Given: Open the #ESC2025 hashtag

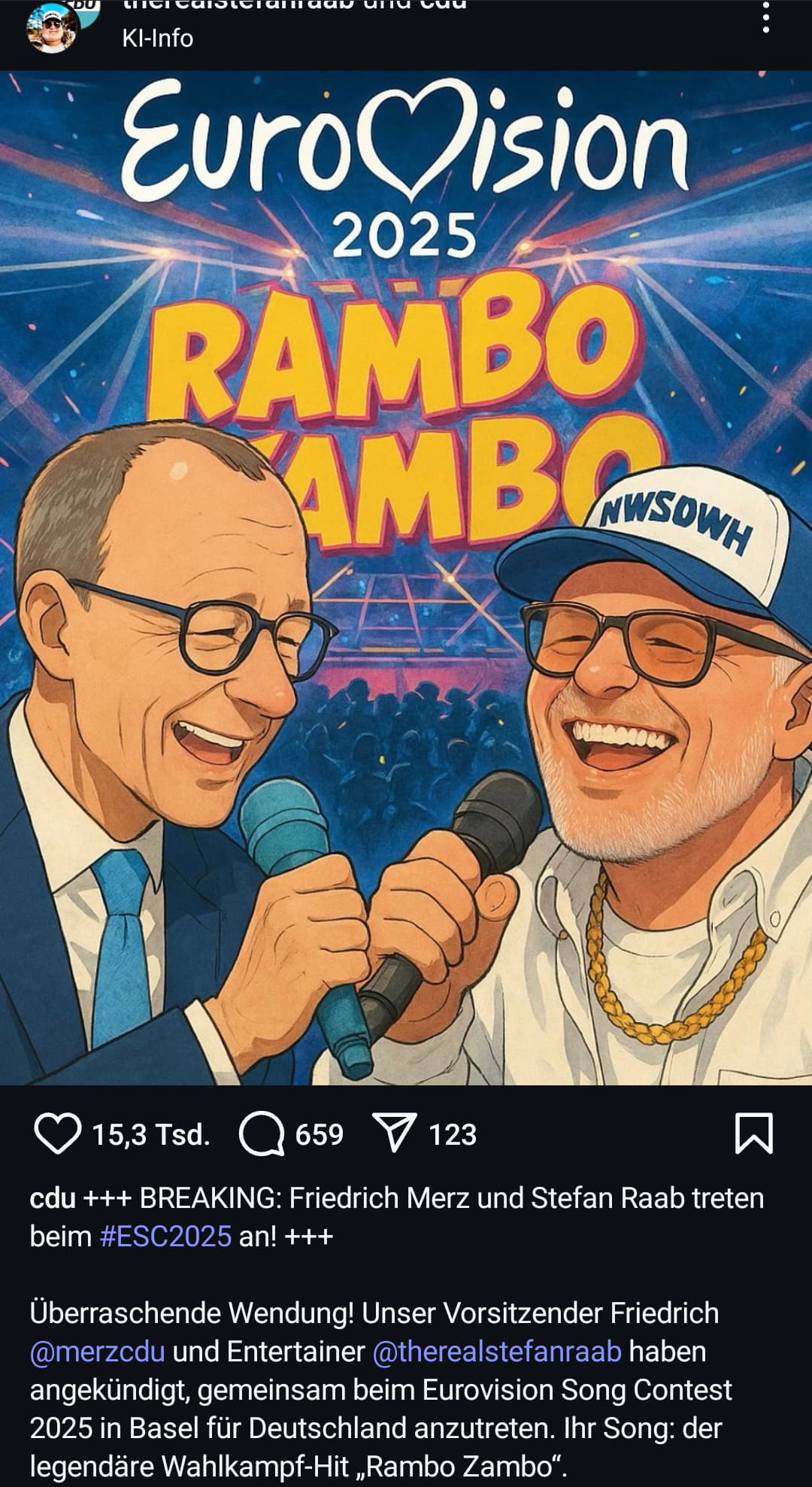Looking at the screenshot, I should [x=165, y=1237].
